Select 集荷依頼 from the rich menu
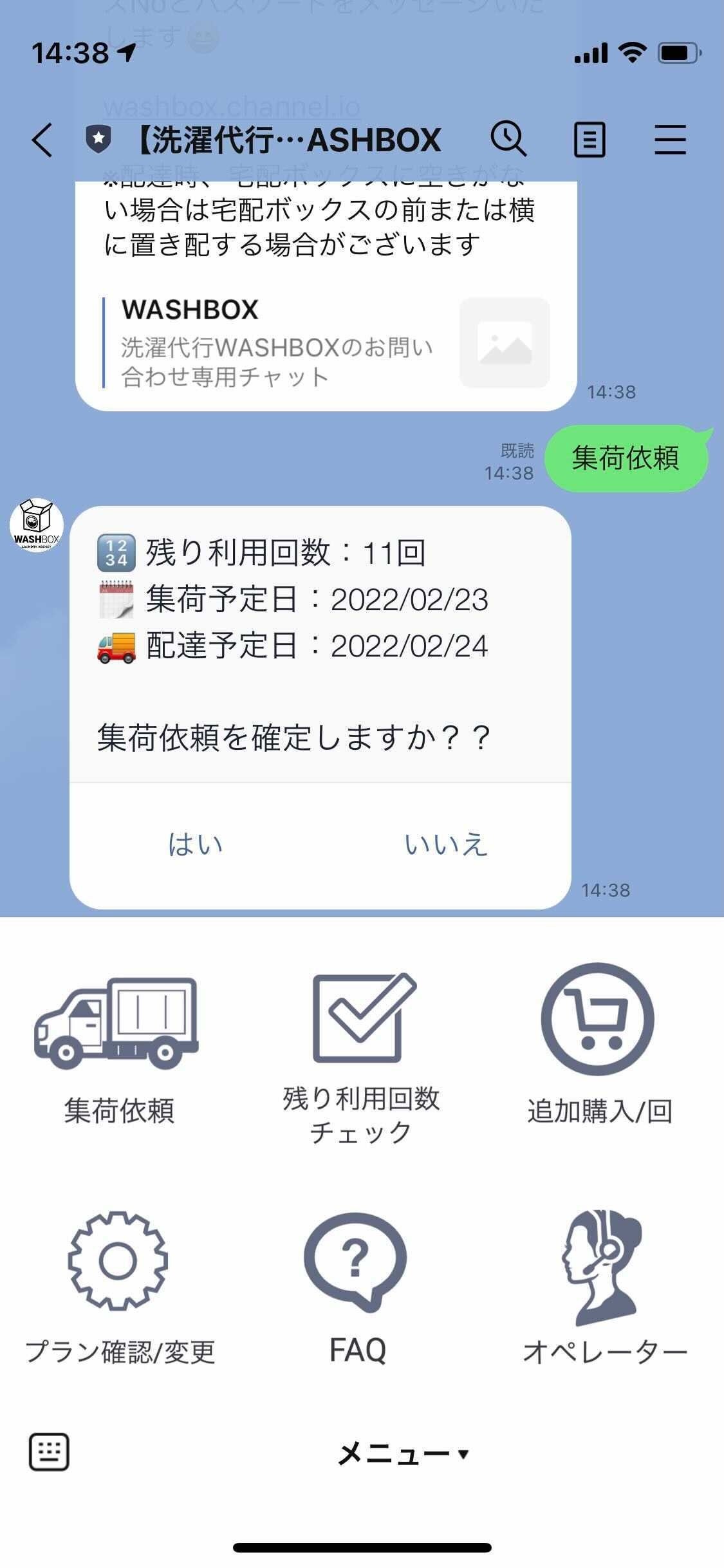 tap(118, 1049)
